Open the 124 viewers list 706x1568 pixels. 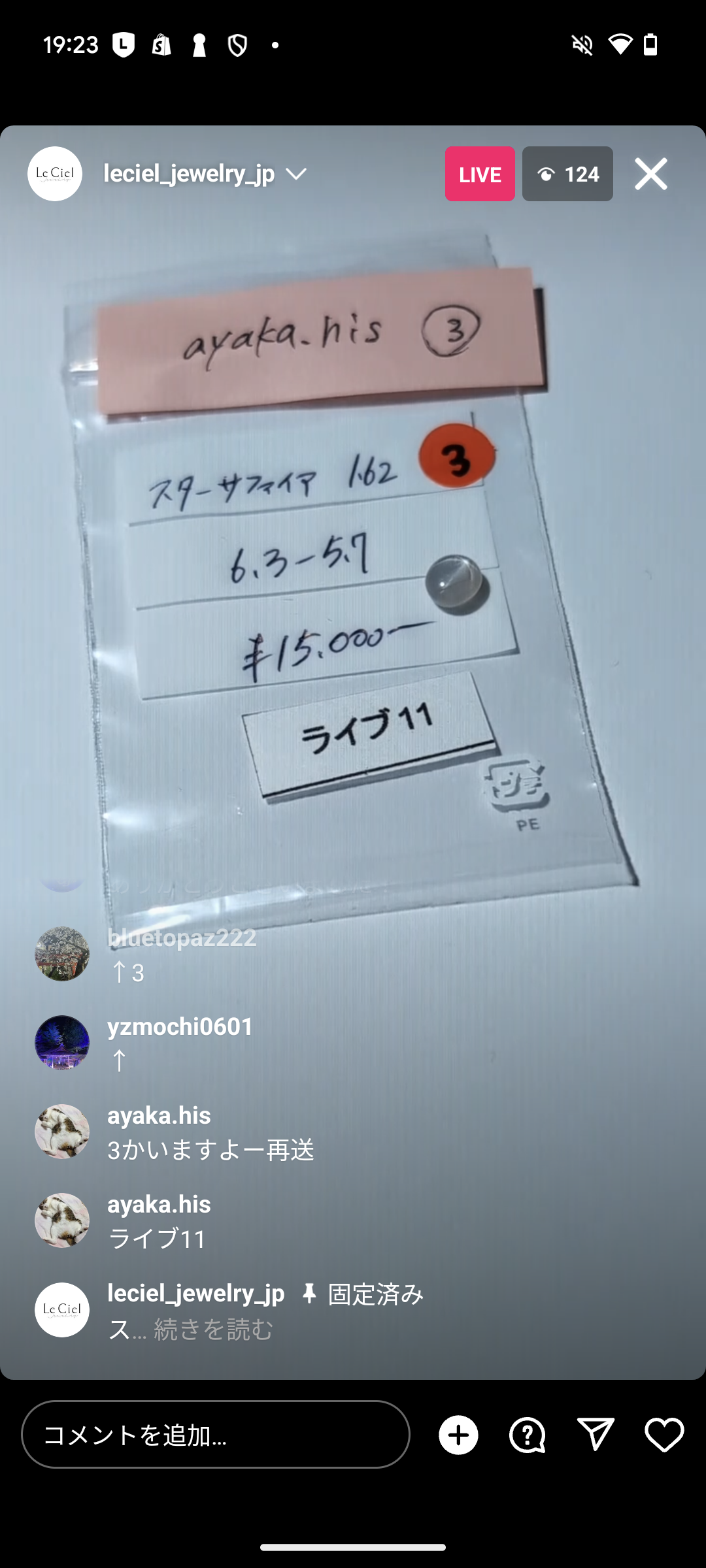point(567,174)
